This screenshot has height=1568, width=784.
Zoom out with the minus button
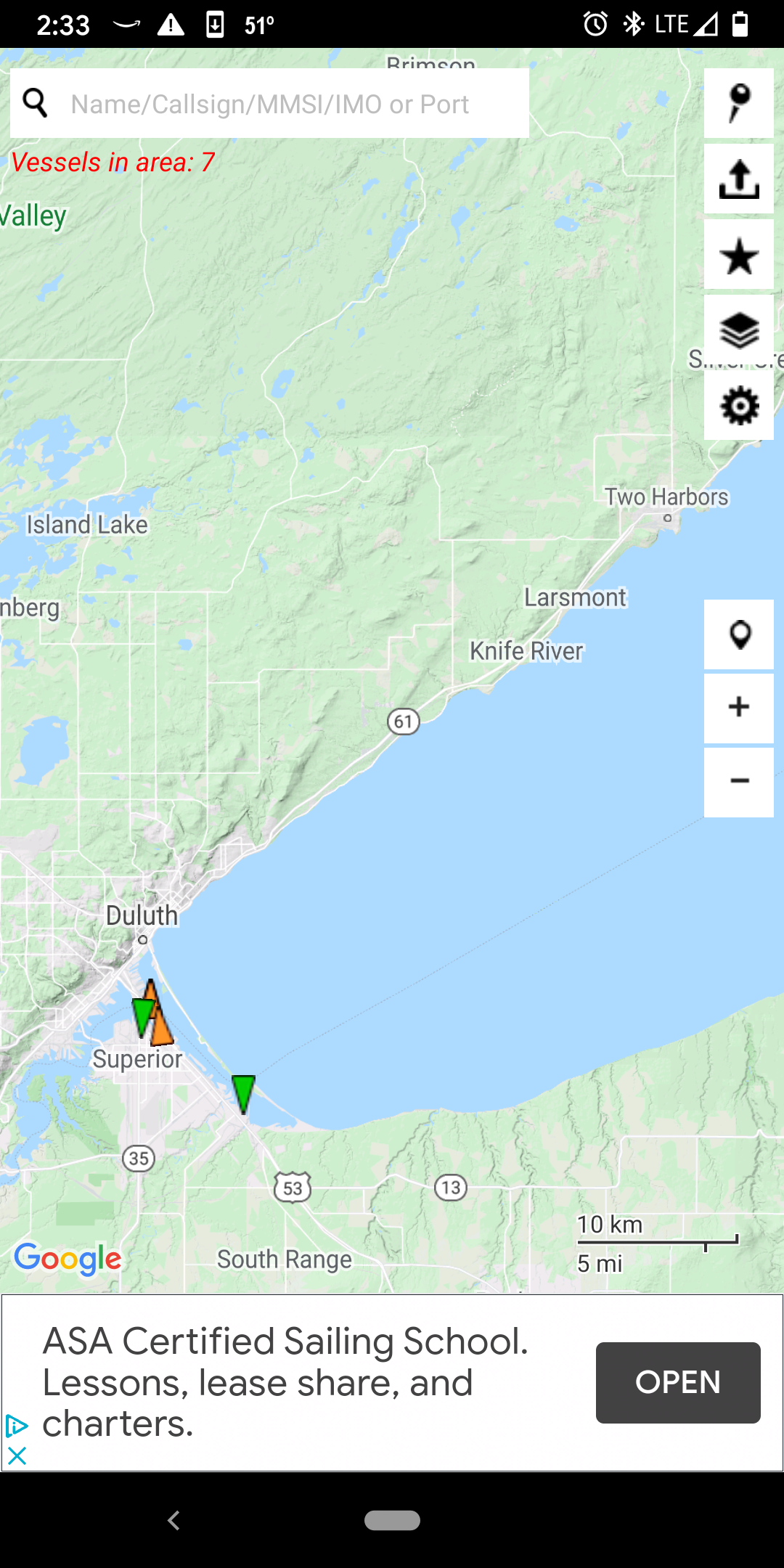[x=739, y=783]
